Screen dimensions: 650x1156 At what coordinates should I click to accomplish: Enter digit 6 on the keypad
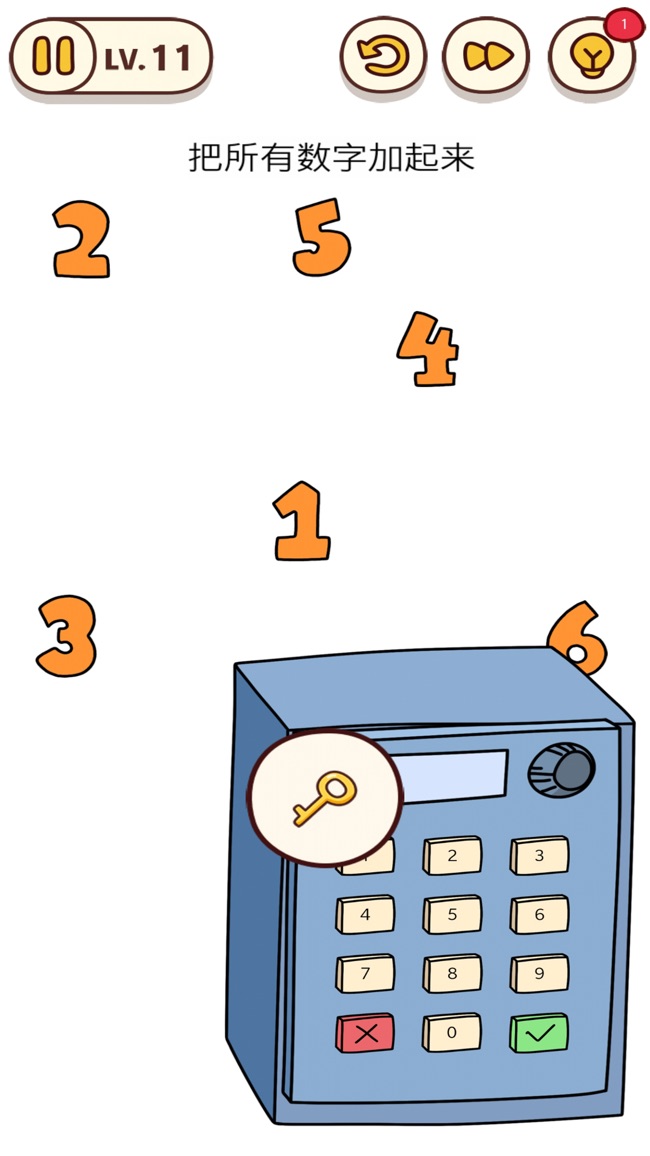click(x=539, y=914)
